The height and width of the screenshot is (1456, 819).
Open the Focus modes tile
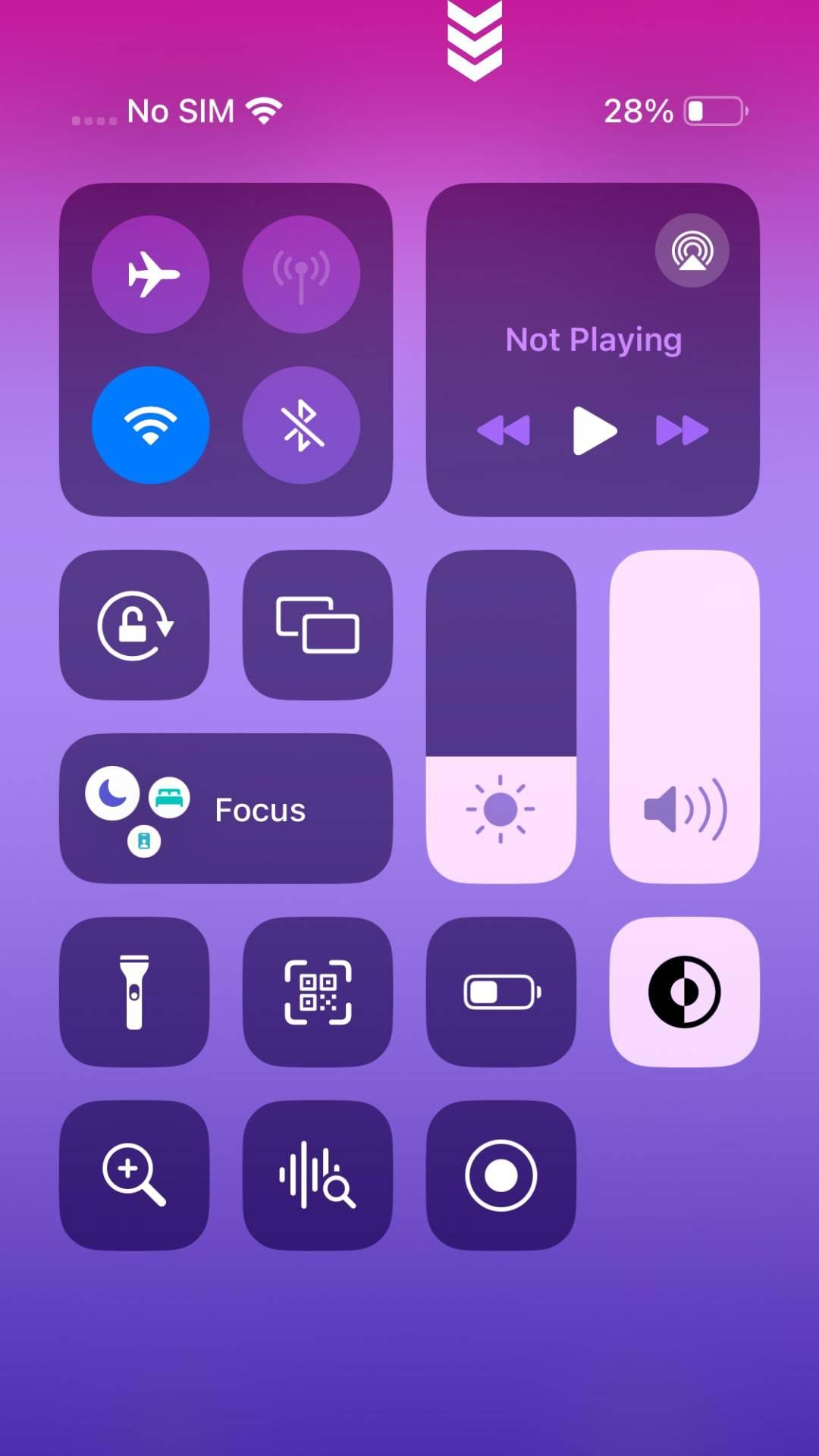[226, 808]
